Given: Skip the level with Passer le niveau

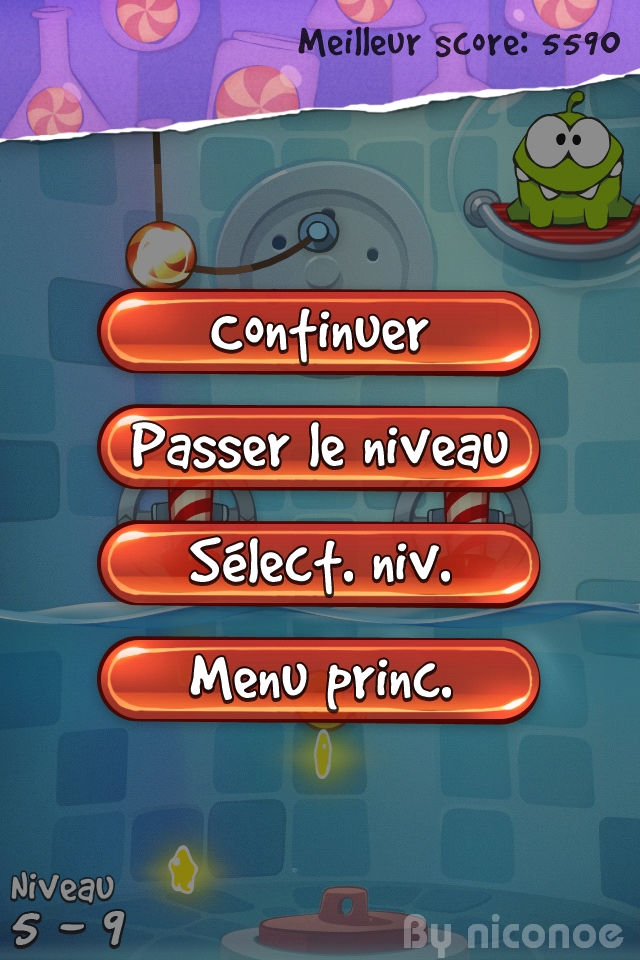Looking at the screenshot, I should (x=319, y=448).
